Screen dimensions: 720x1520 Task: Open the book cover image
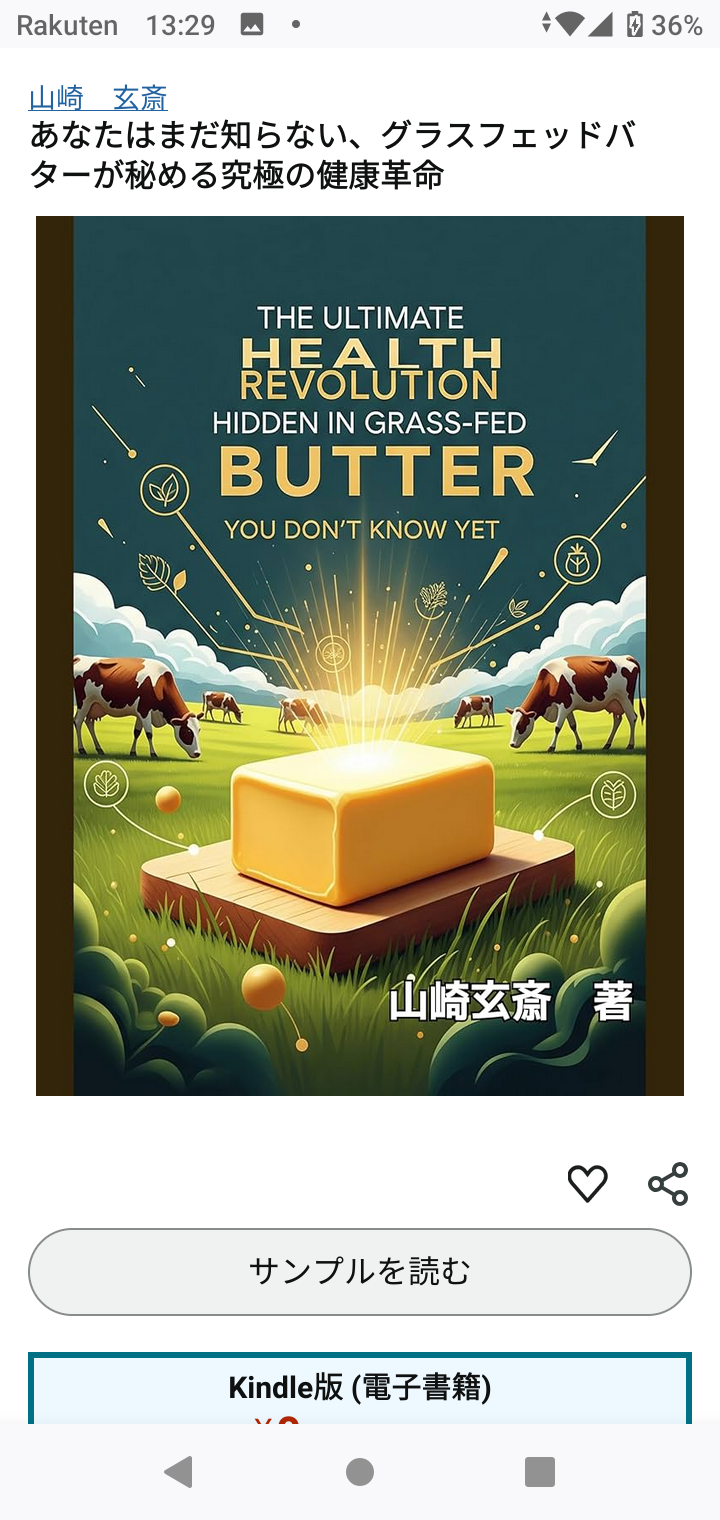[360, 655]
